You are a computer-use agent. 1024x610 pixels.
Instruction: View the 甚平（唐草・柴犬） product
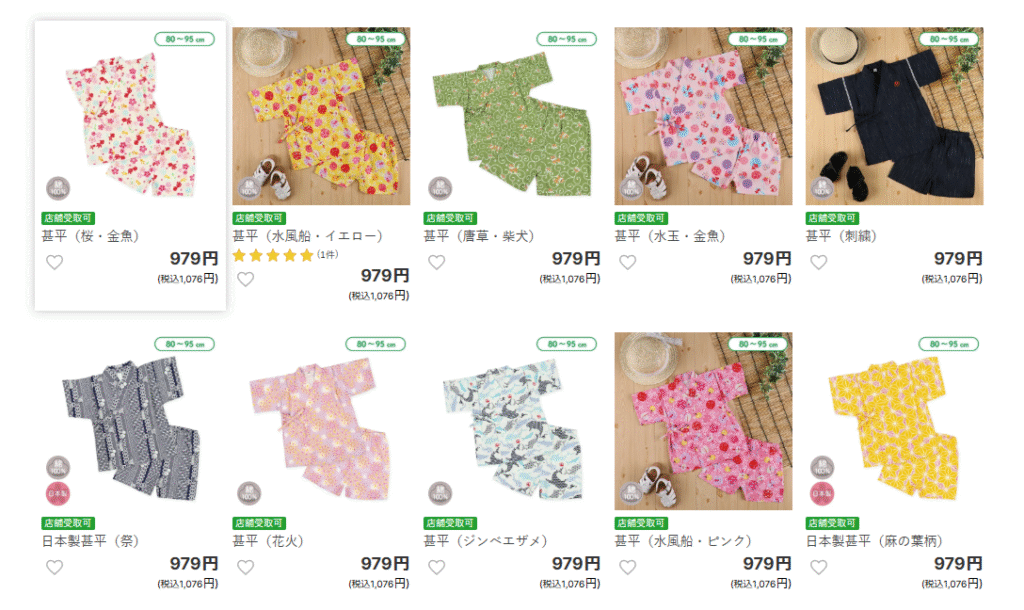coord(512,115)
